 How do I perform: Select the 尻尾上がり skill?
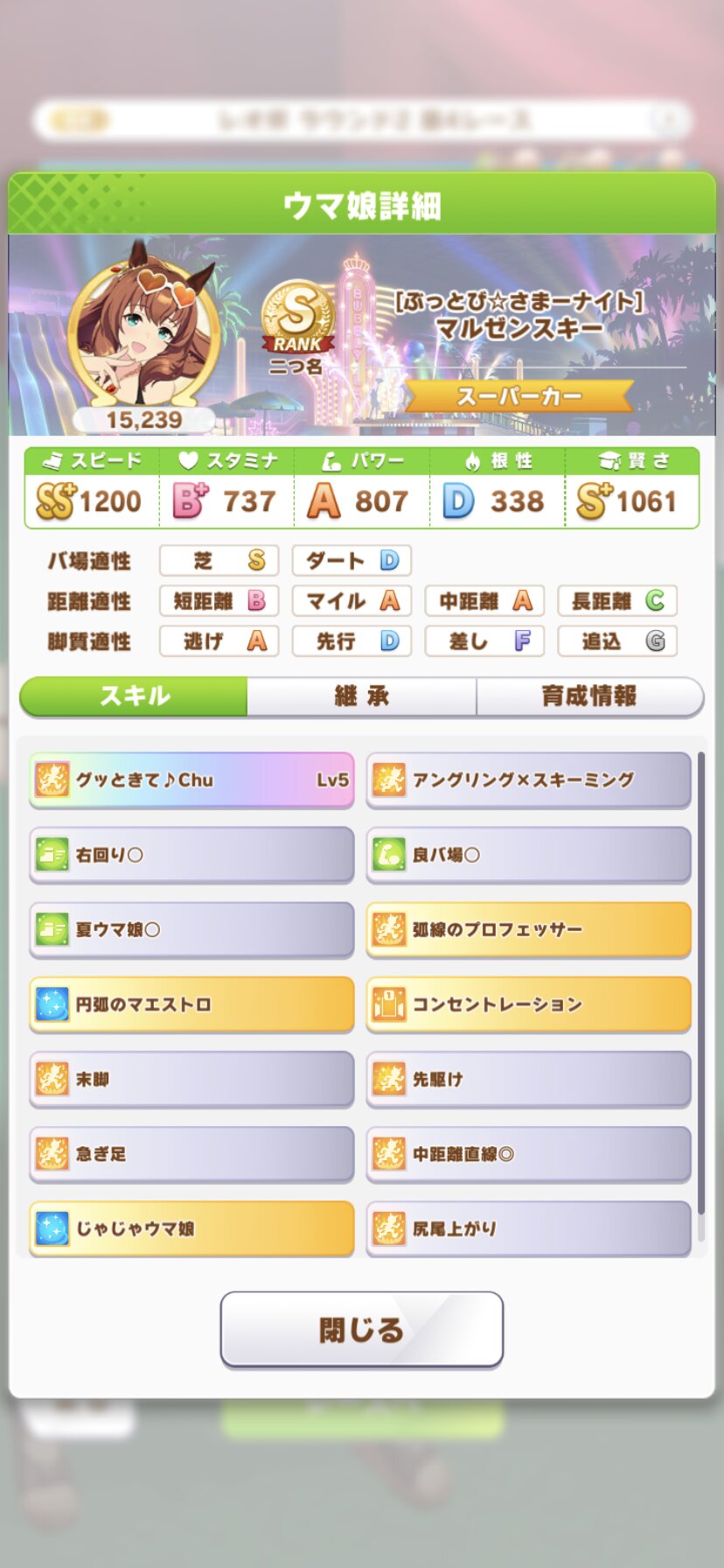pos(528,1228)
